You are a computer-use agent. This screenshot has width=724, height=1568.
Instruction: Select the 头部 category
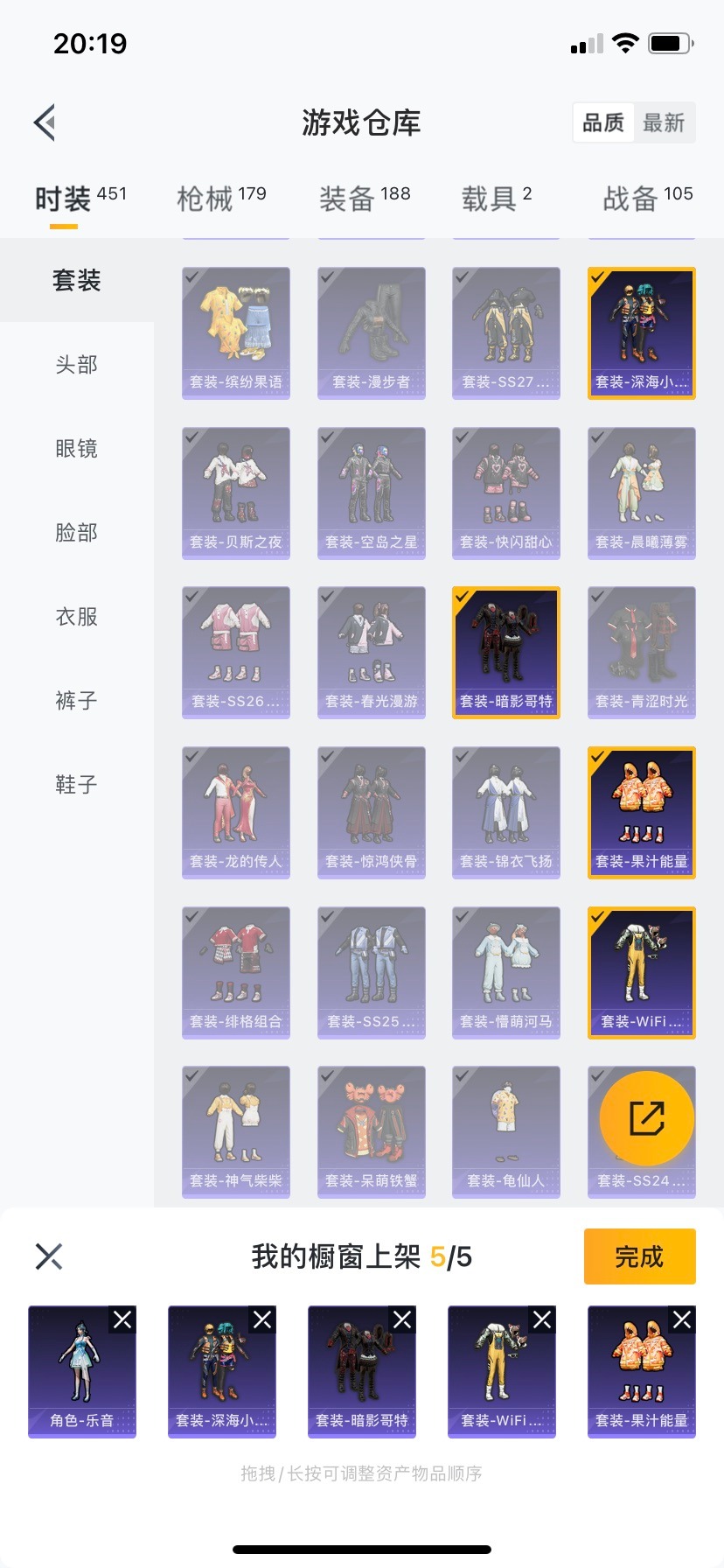point(77,364)
